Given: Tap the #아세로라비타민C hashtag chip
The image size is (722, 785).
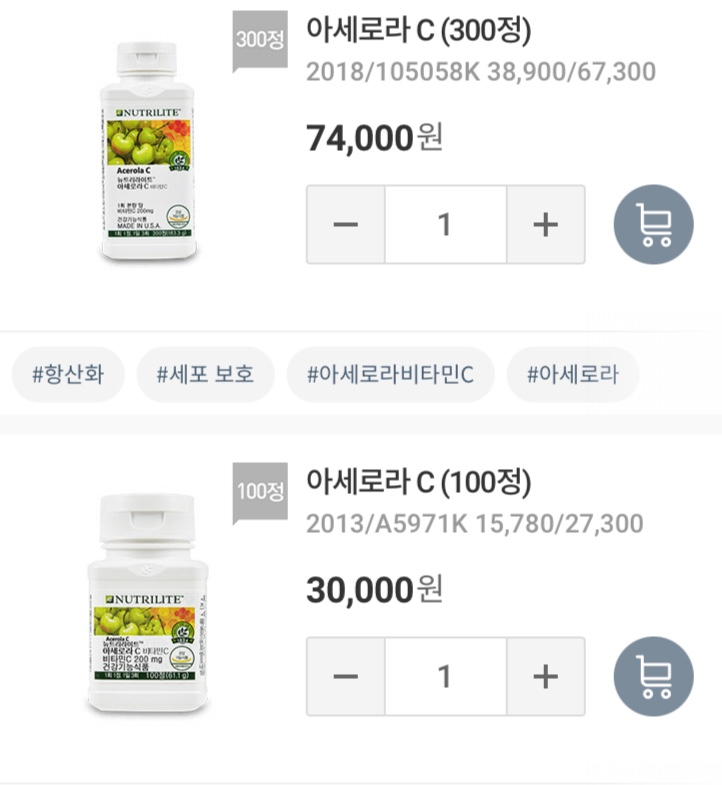Looking at the screenshot, I should (x=390, y=375).
